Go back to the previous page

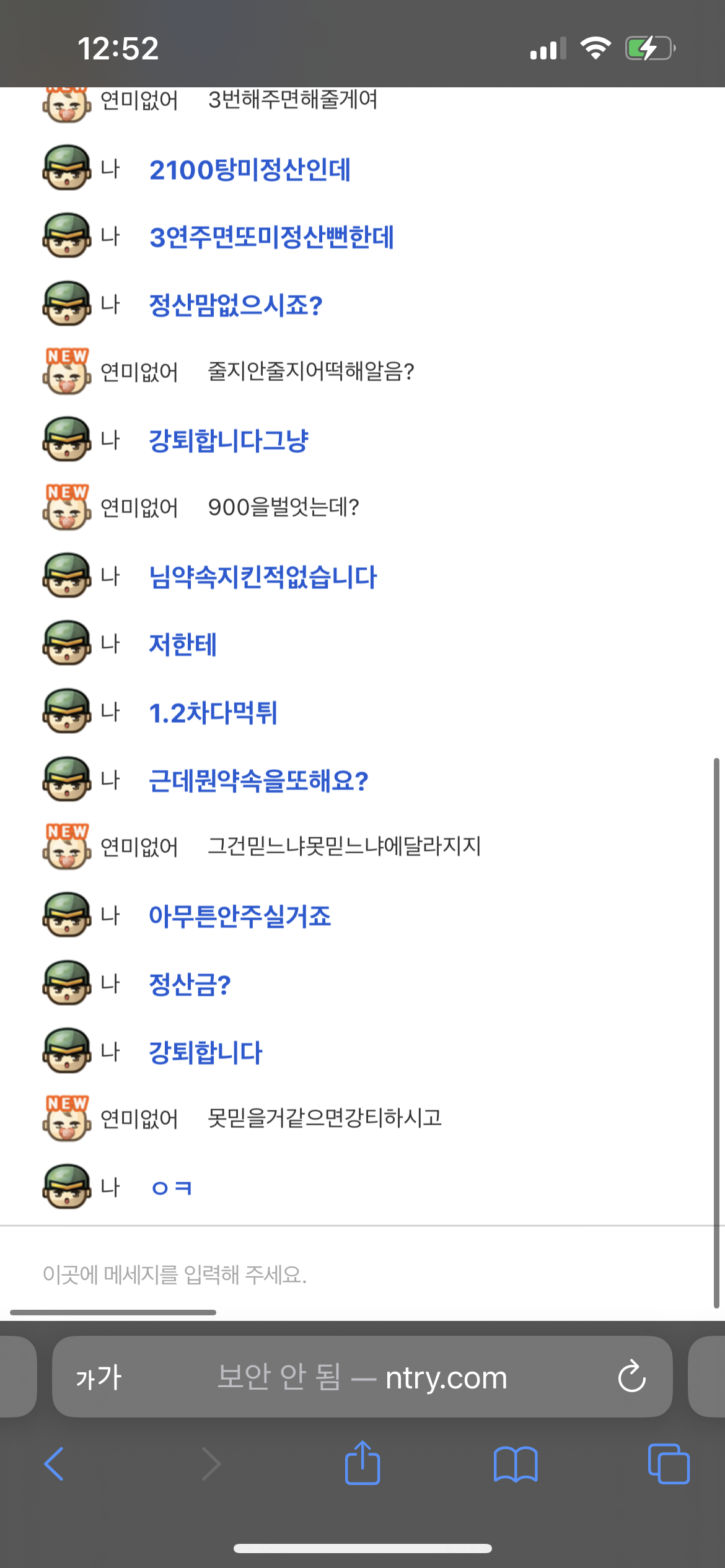coord(54,1464)
